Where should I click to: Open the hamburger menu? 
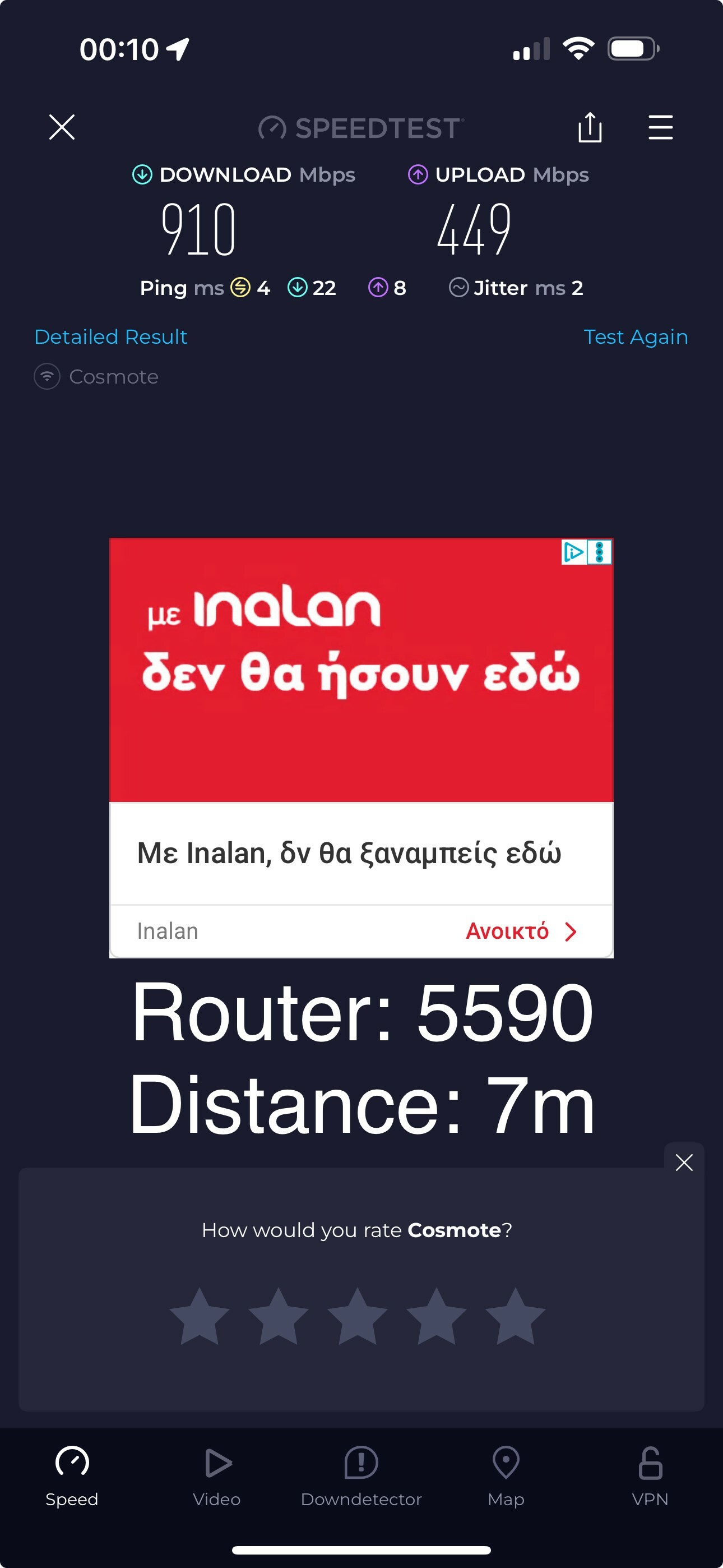coord(660,127)
